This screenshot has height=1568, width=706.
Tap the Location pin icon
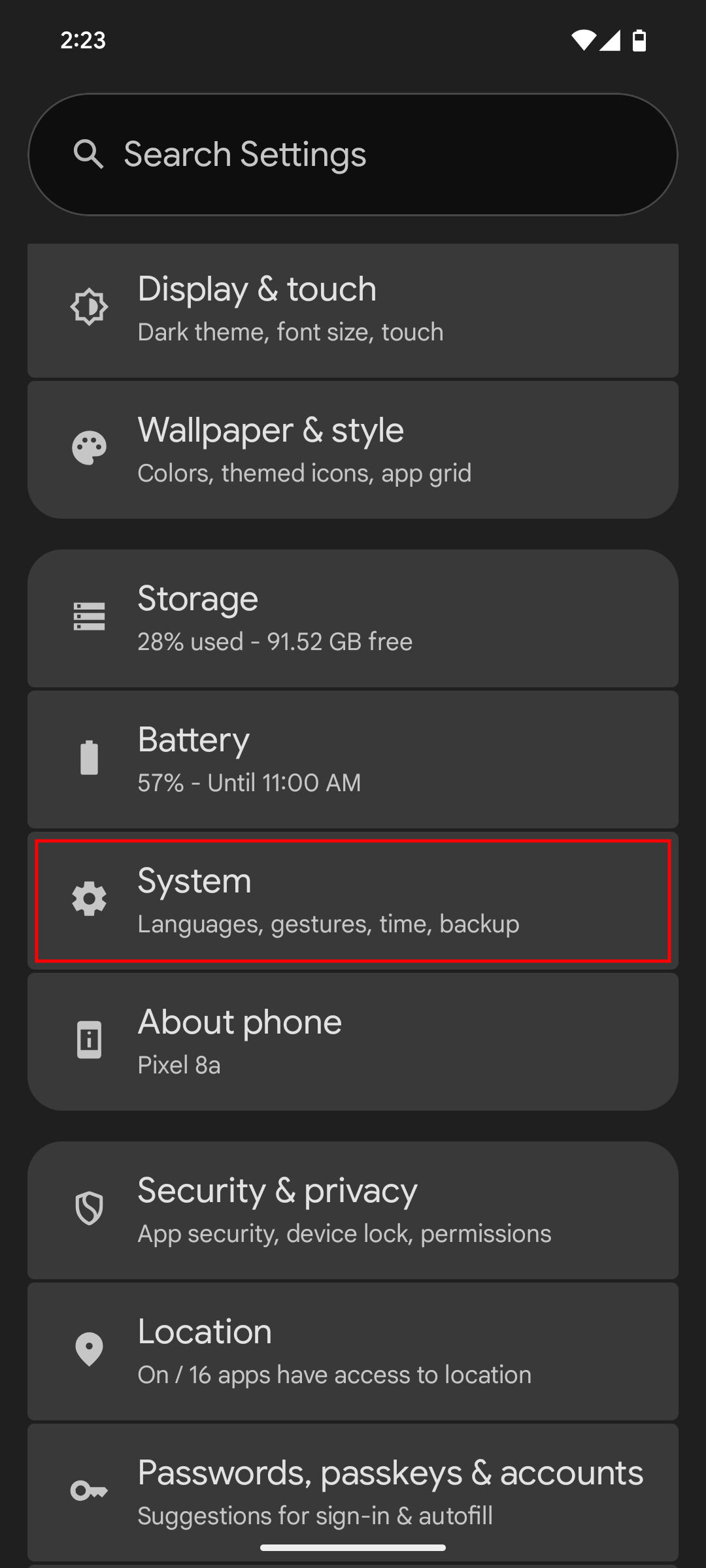coord(89,1348)
